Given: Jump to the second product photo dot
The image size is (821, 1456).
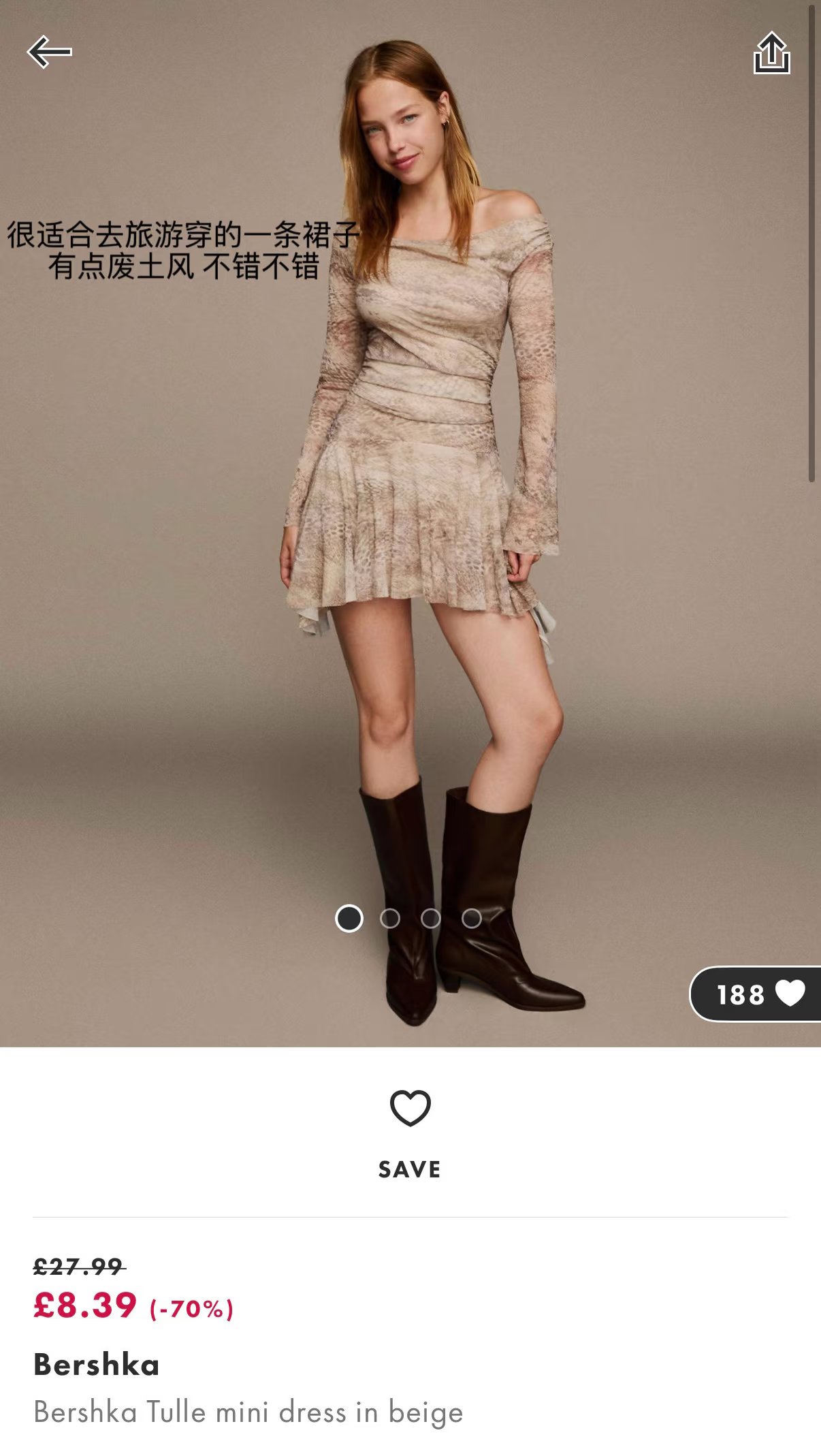Looking at the screenshot, I should click(x=390, y=919).
